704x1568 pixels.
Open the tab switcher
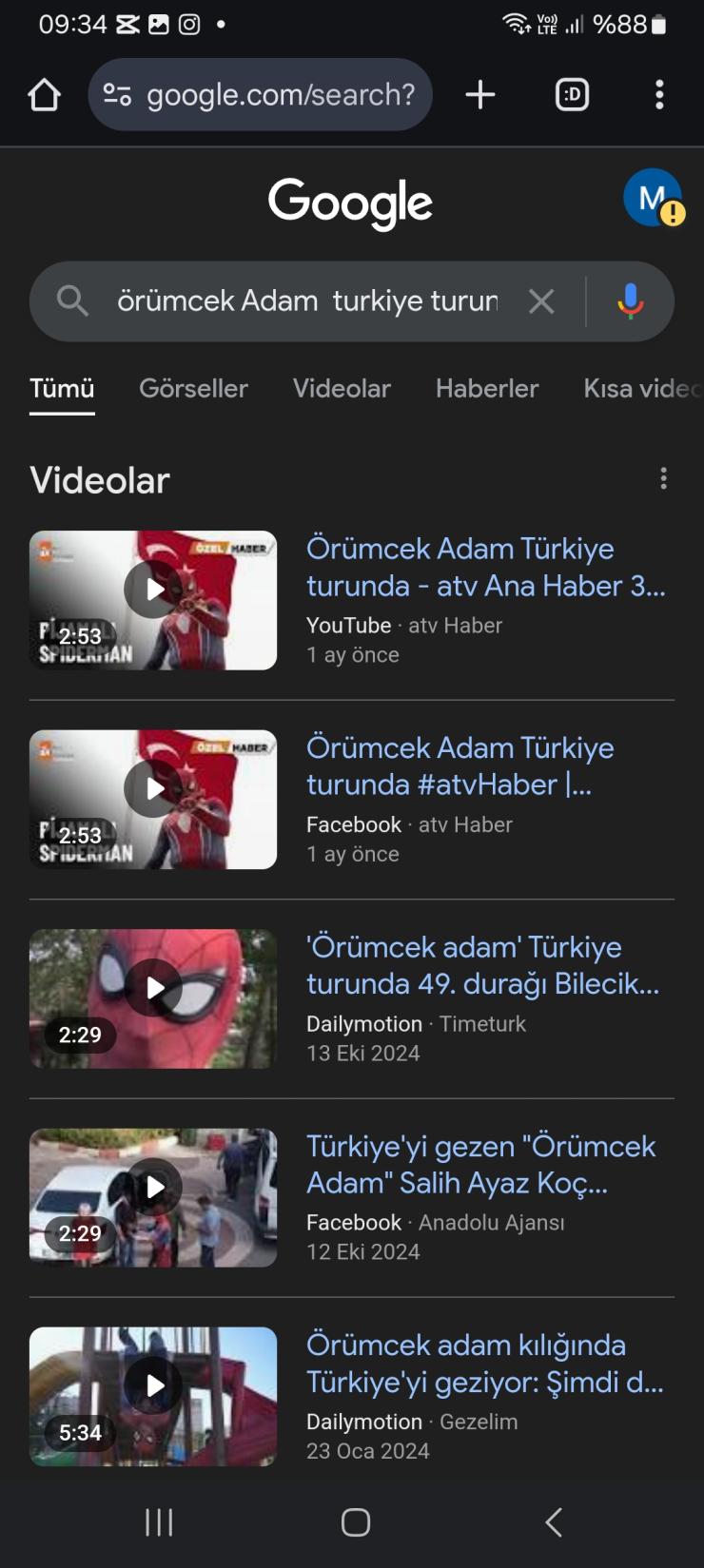(572, 95)
